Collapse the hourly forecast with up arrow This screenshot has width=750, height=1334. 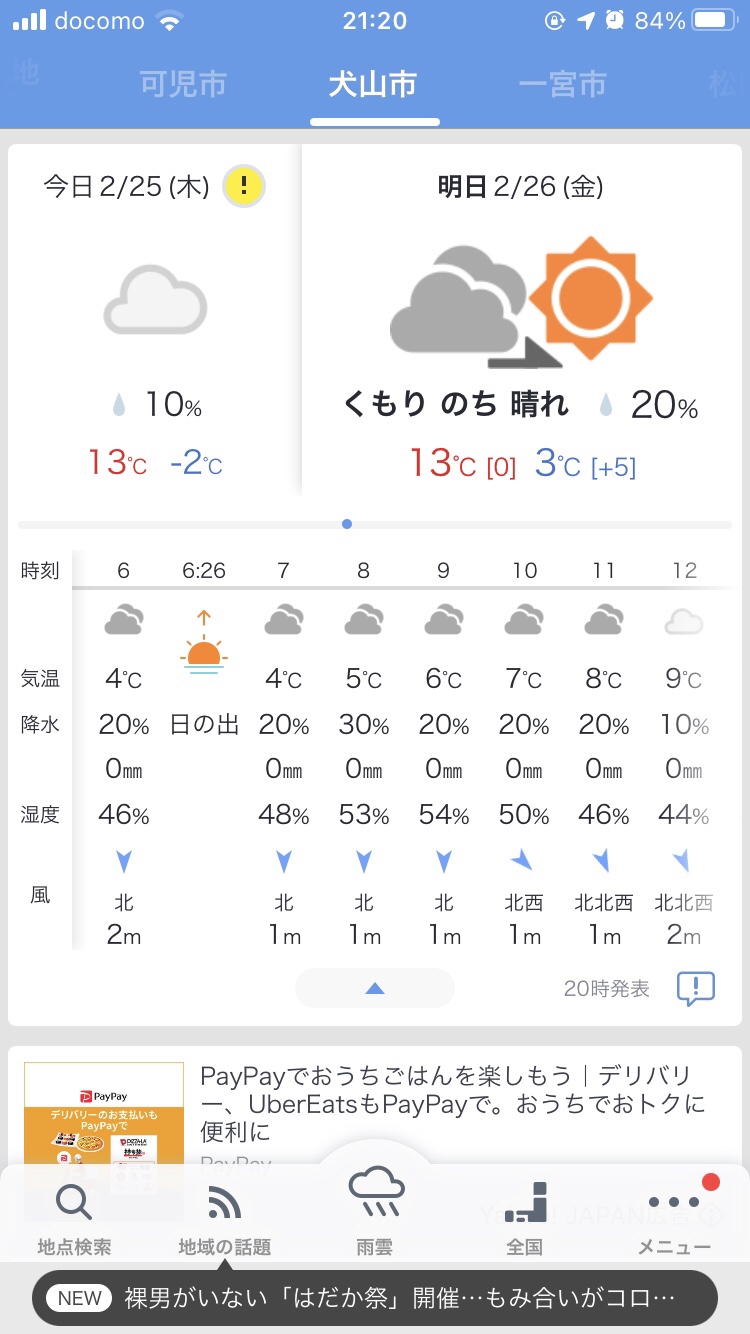click(375, 988)
